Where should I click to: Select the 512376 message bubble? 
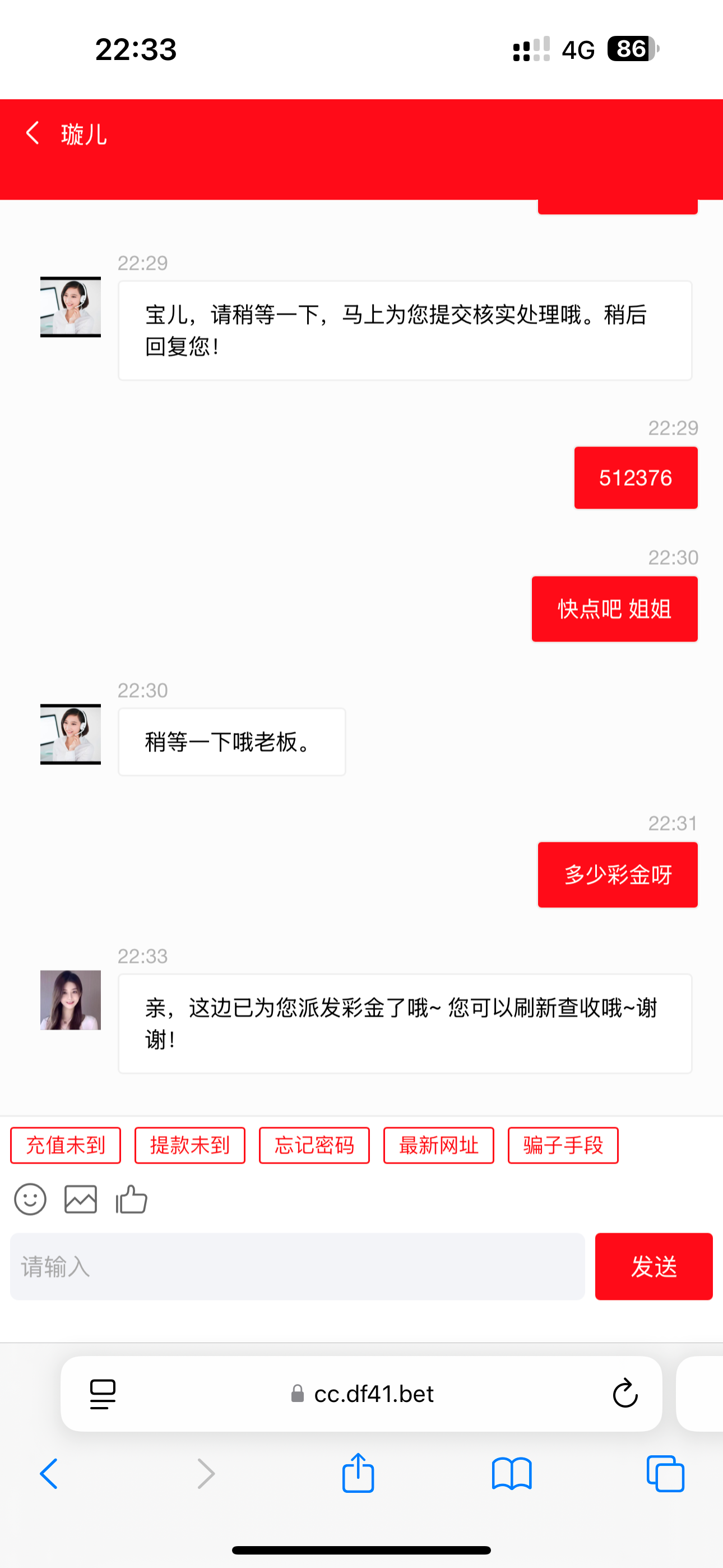point(636,477)
